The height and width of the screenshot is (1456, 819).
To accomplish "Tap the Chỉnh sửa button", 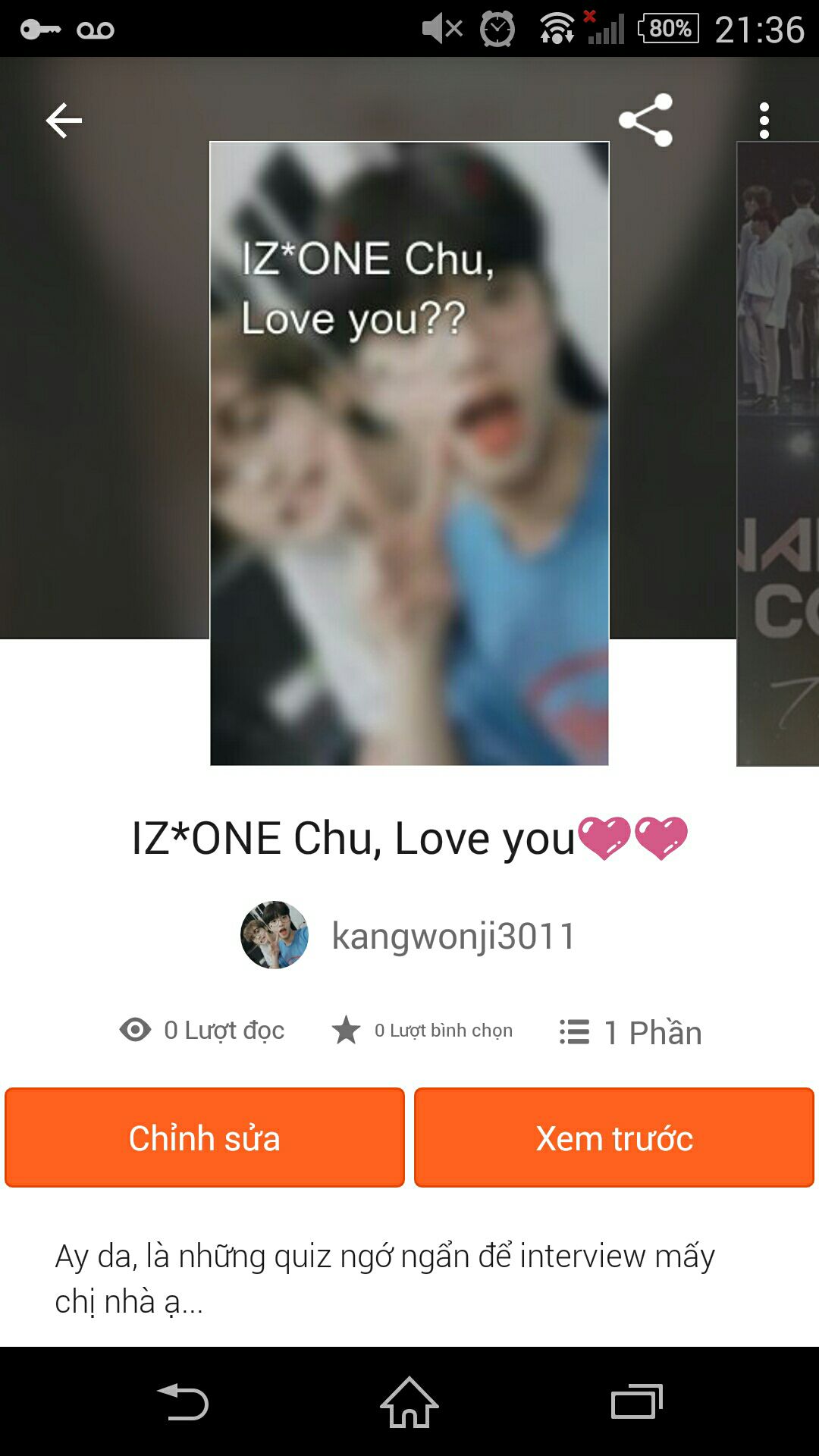I will click(x=205, y=1137).
